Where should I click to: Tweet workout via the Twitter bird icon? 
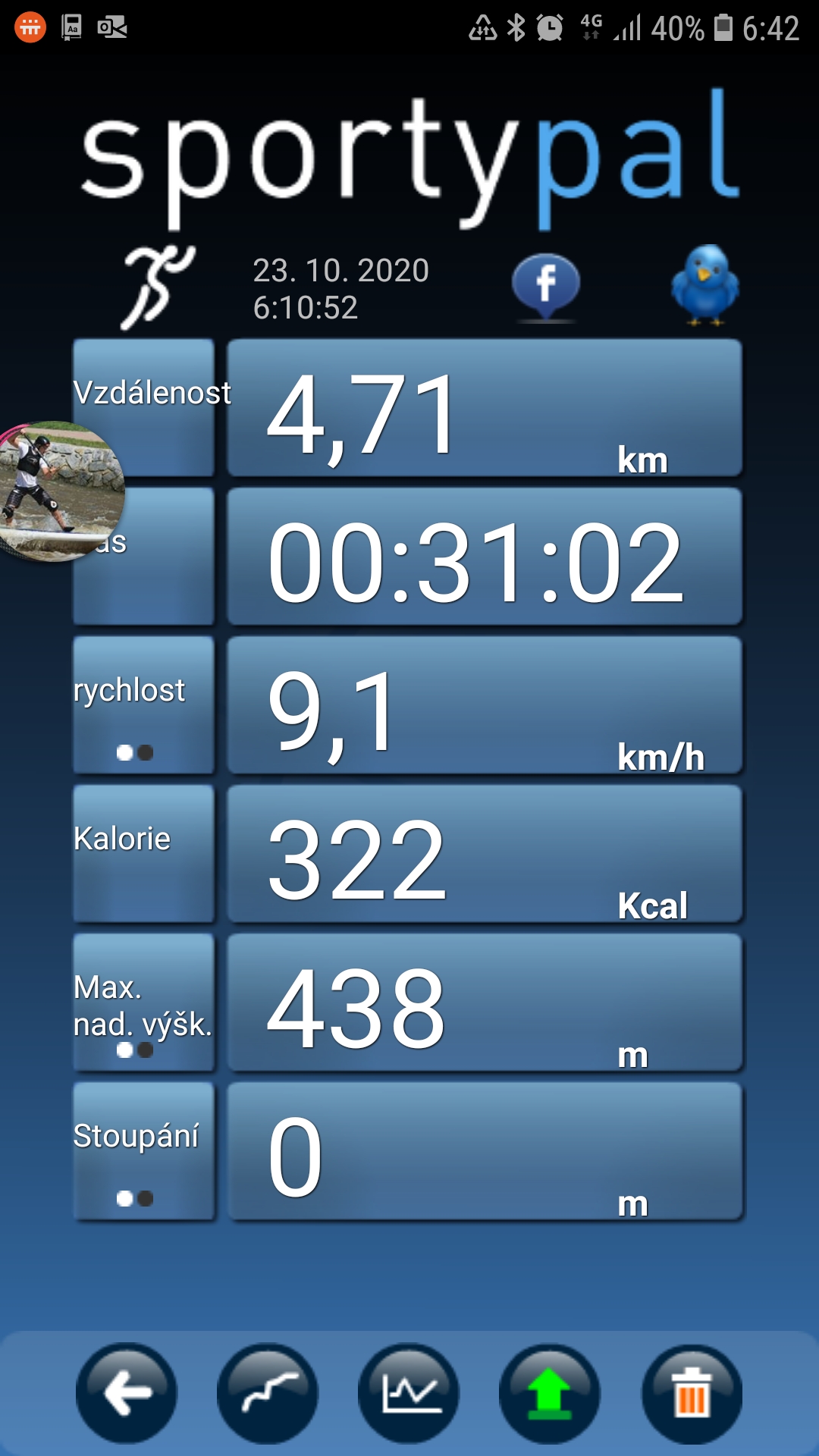click(704, 285)
